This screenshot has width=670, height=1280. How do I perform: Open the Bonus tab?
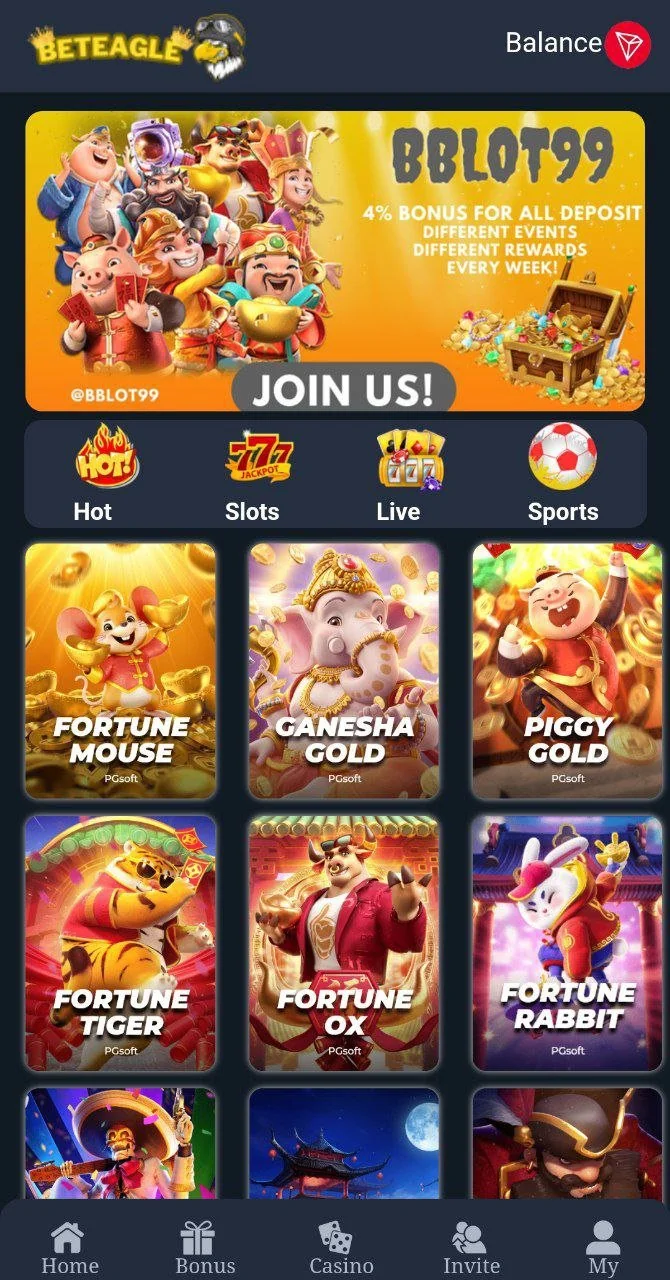coord(204,1247)
